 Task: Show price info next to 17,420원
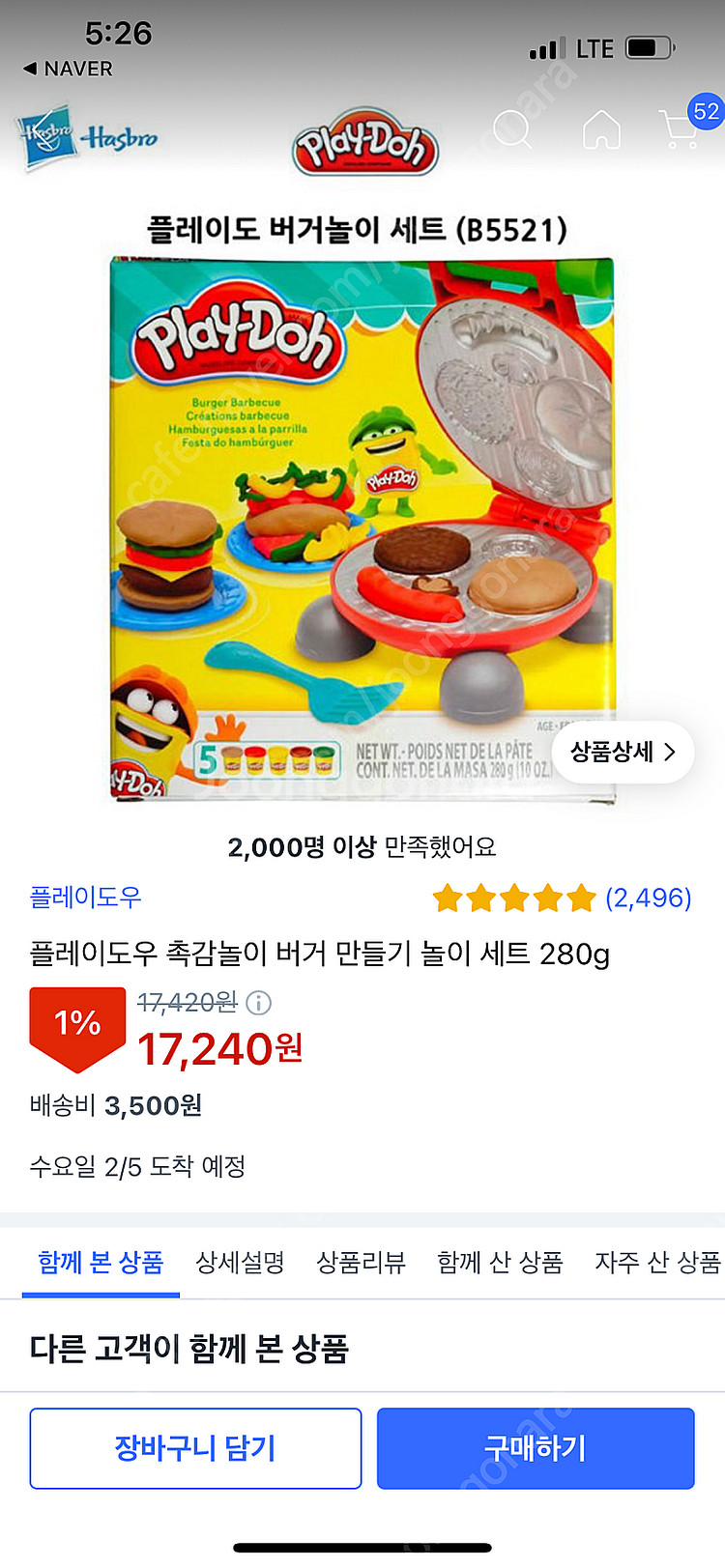[259, 1003]
